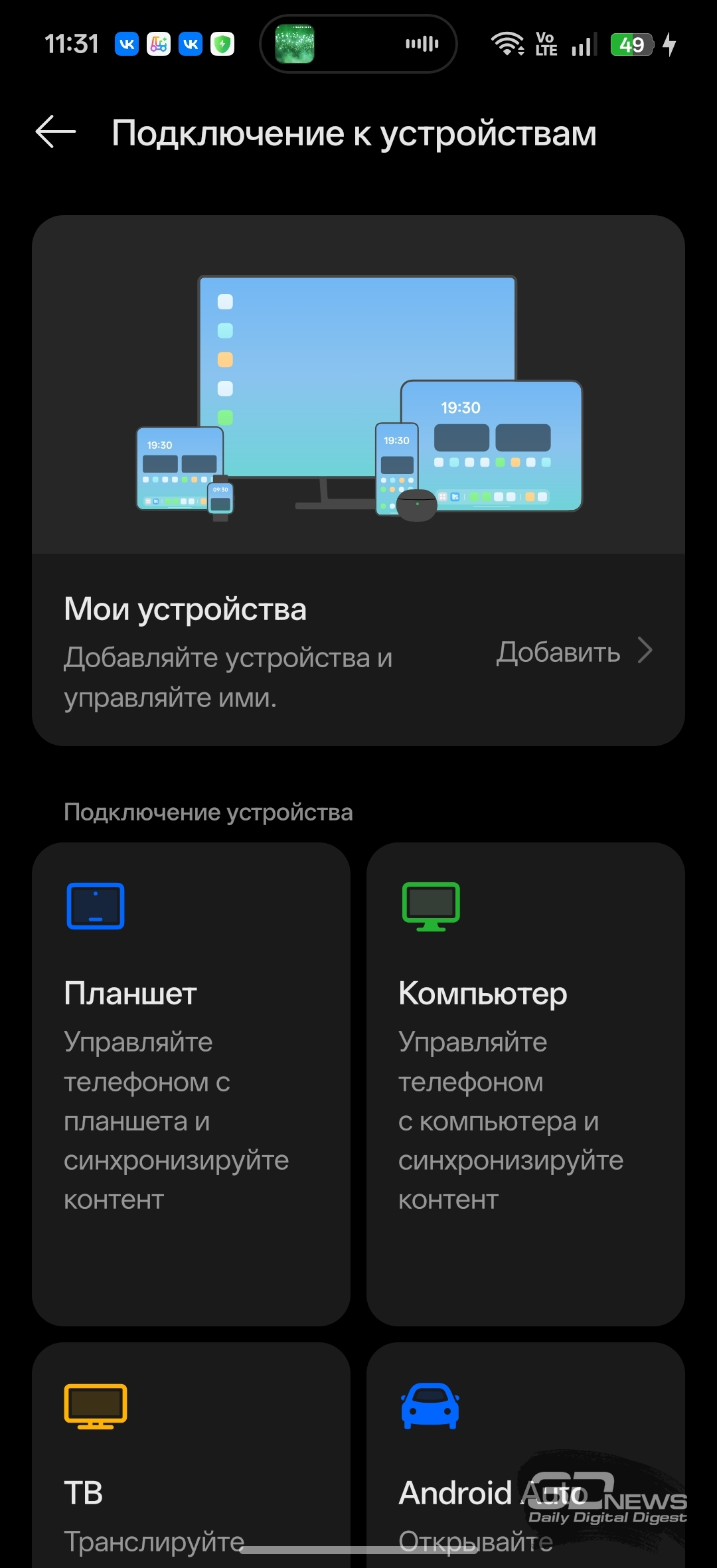Image resolution: width=717 pixels, height=1568 pixels.
Task: Tap Добавить to add a device
Action: pyautogui.click(x=574, y=652)
